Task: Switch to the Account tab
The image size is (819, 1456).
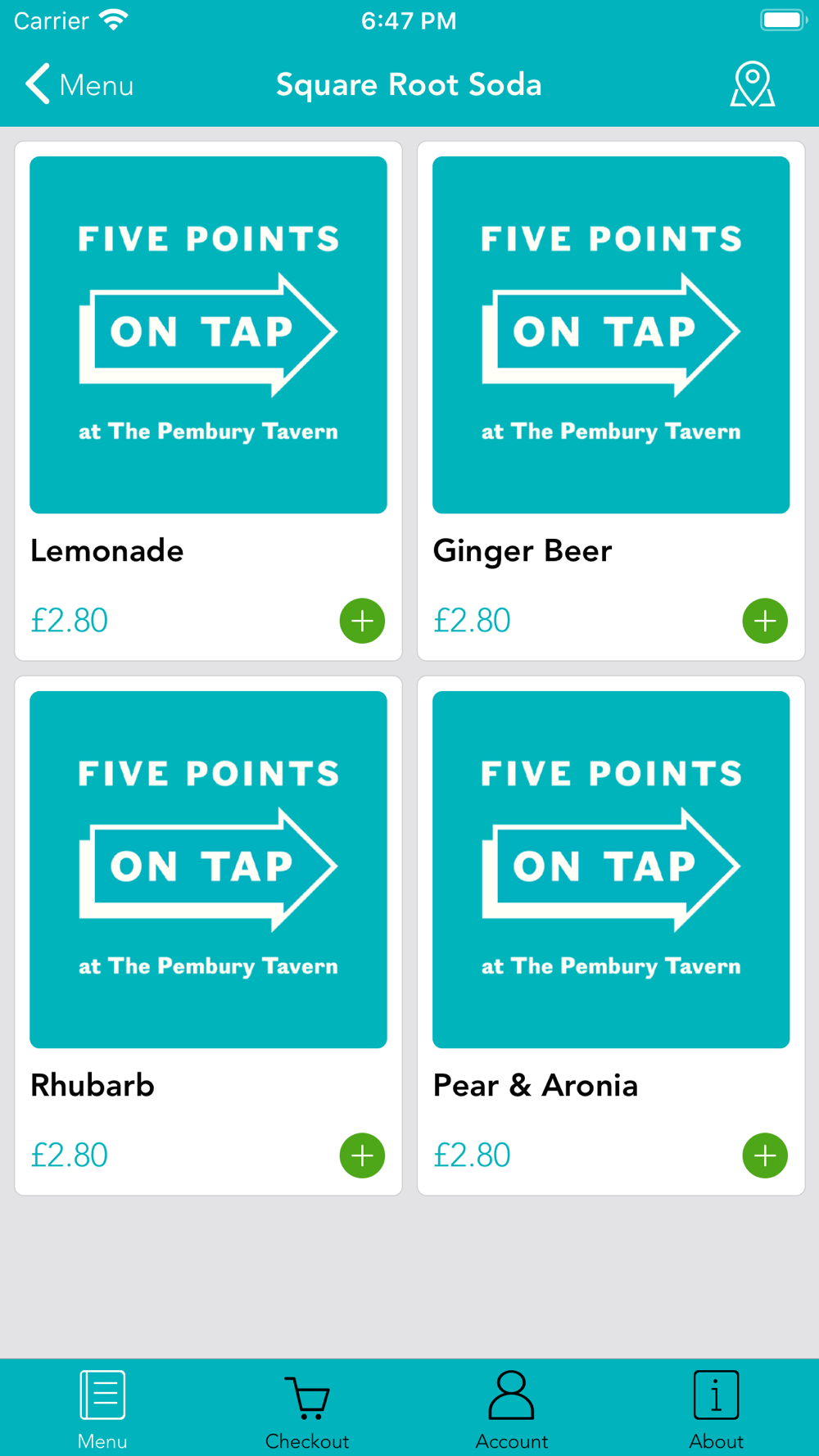Action: pos(512,1409)
